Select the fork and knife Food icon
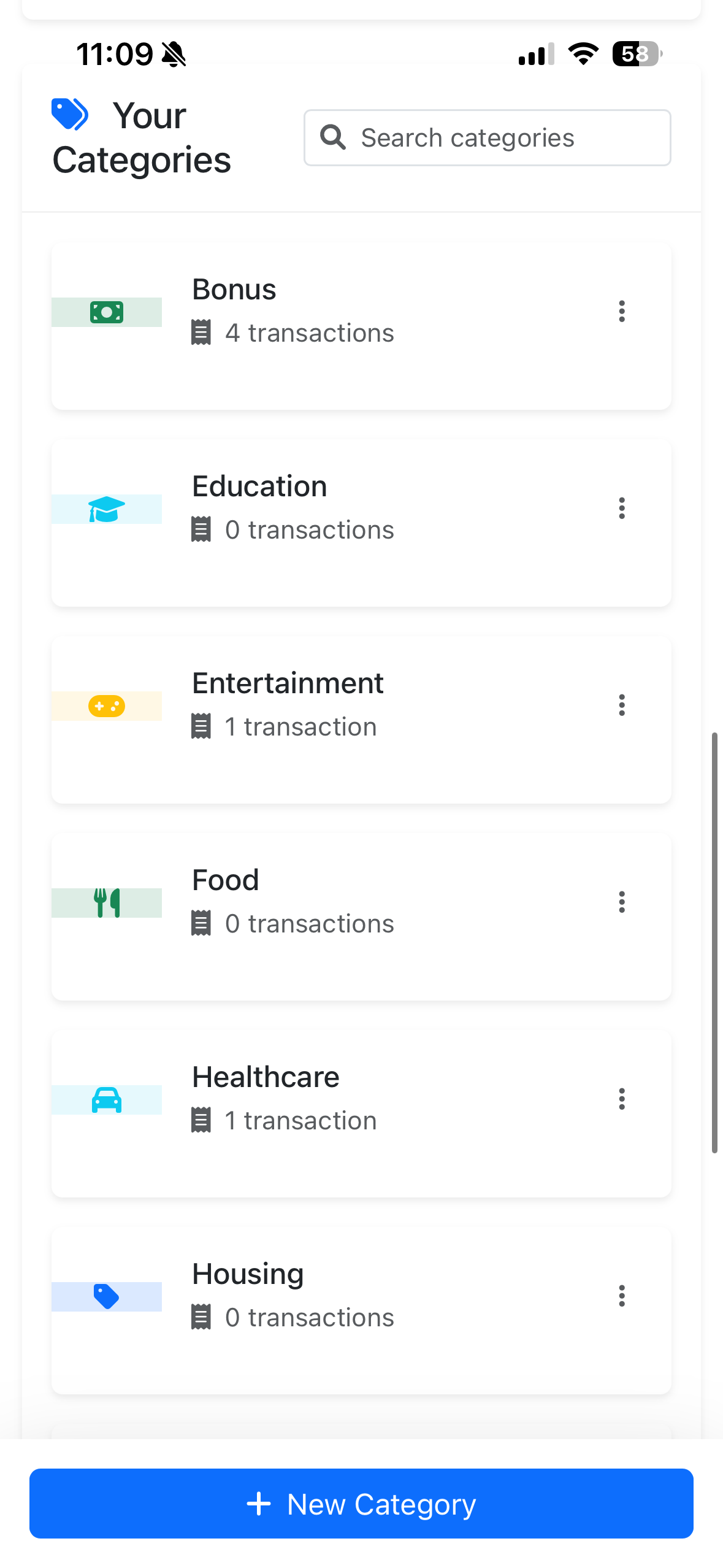The height and width of the screenshot is (1568, 723). tap(107, 902)
